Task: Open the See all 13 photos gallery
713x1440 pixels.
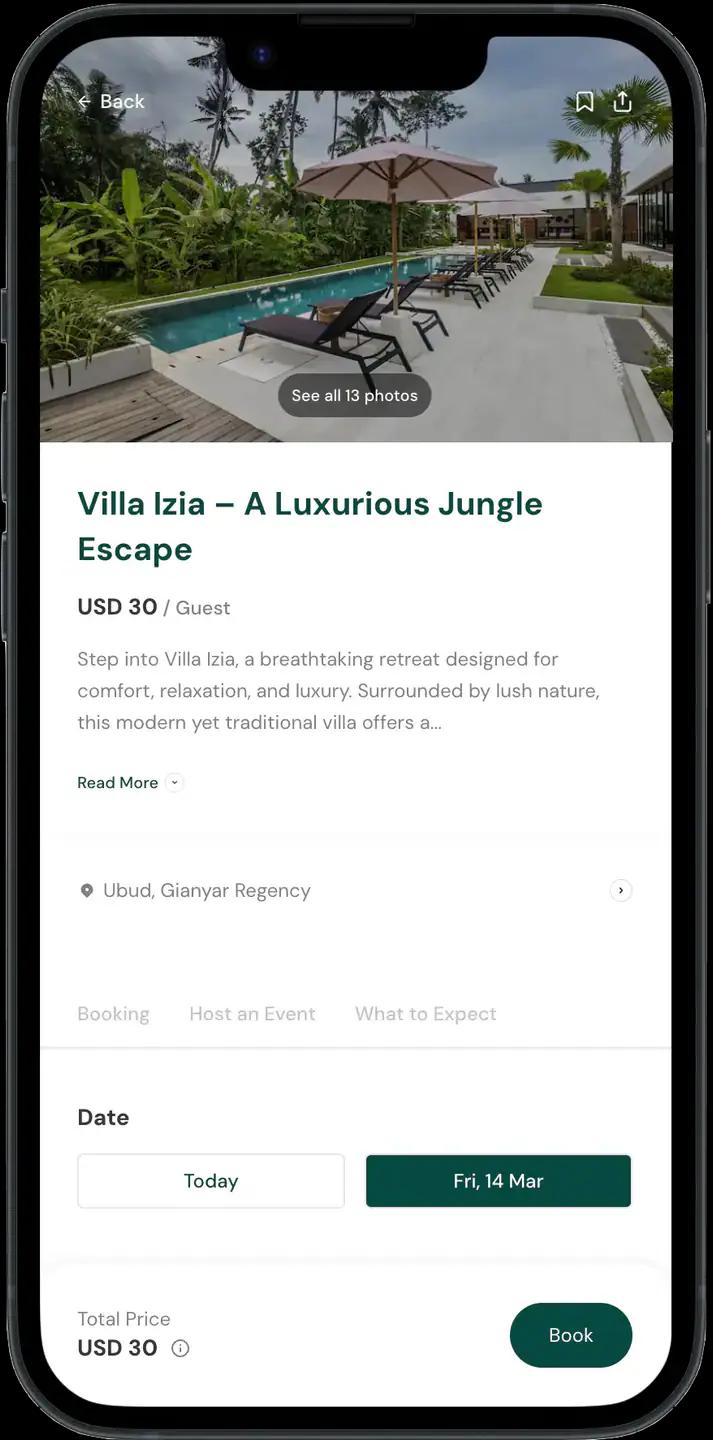Action: coord(354,396)
